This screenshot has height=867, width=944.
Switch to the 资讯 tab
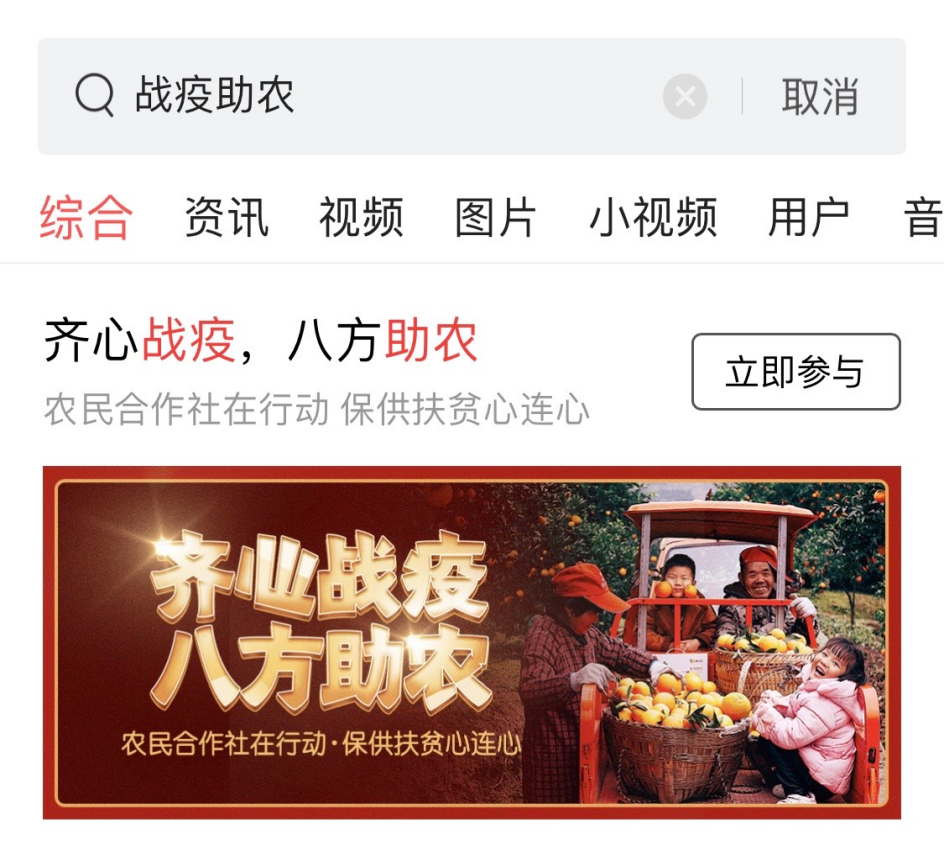[227, 218]
